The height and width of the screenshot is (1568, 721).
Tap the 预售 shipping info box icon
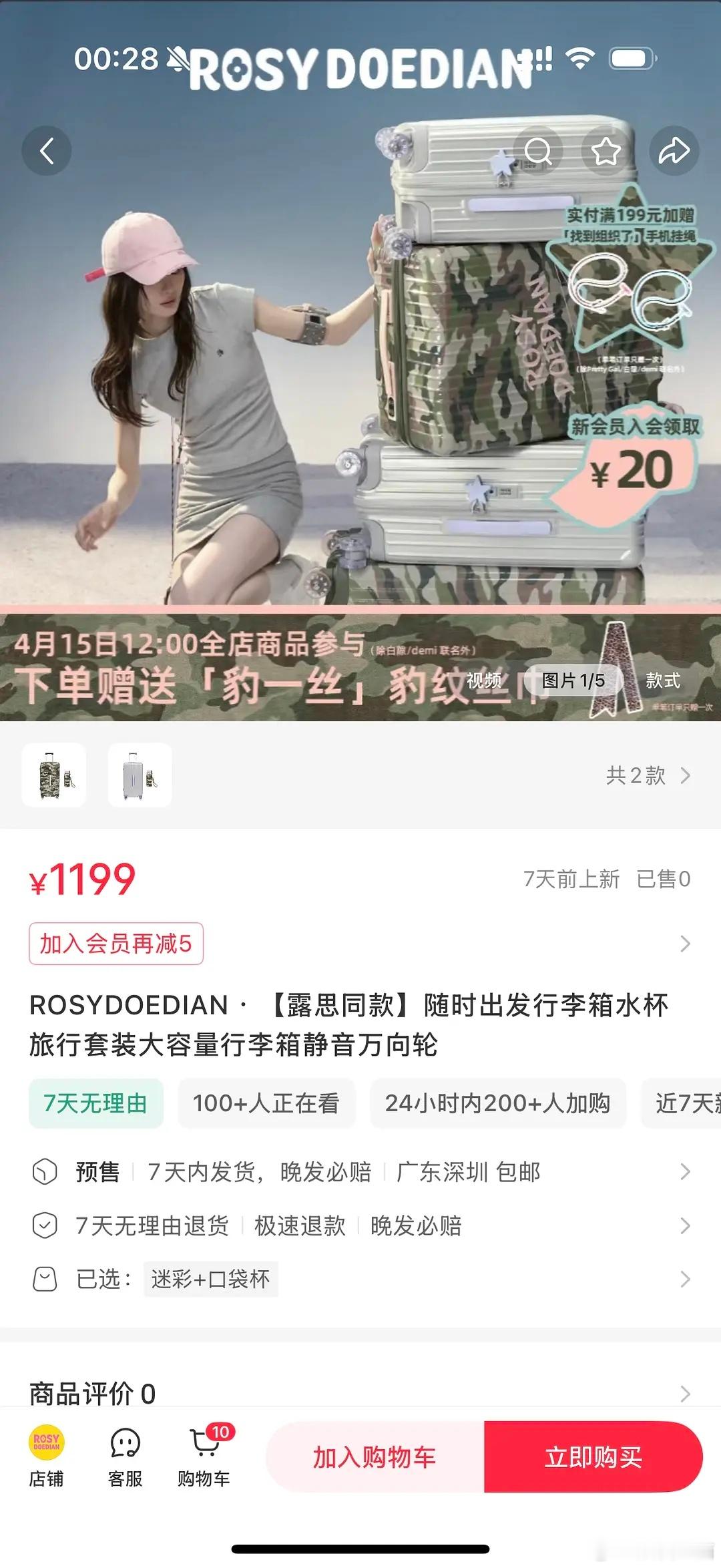46,1172
